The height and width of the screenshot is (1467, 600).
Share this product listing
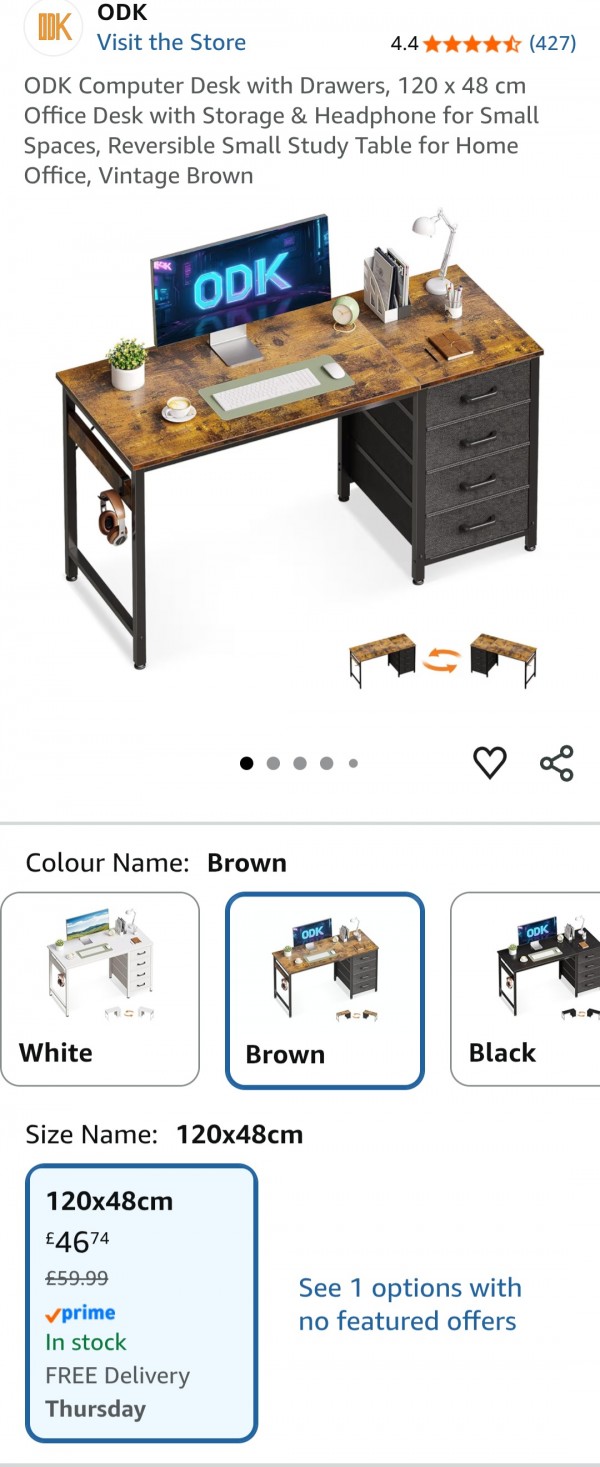(556, 763)
